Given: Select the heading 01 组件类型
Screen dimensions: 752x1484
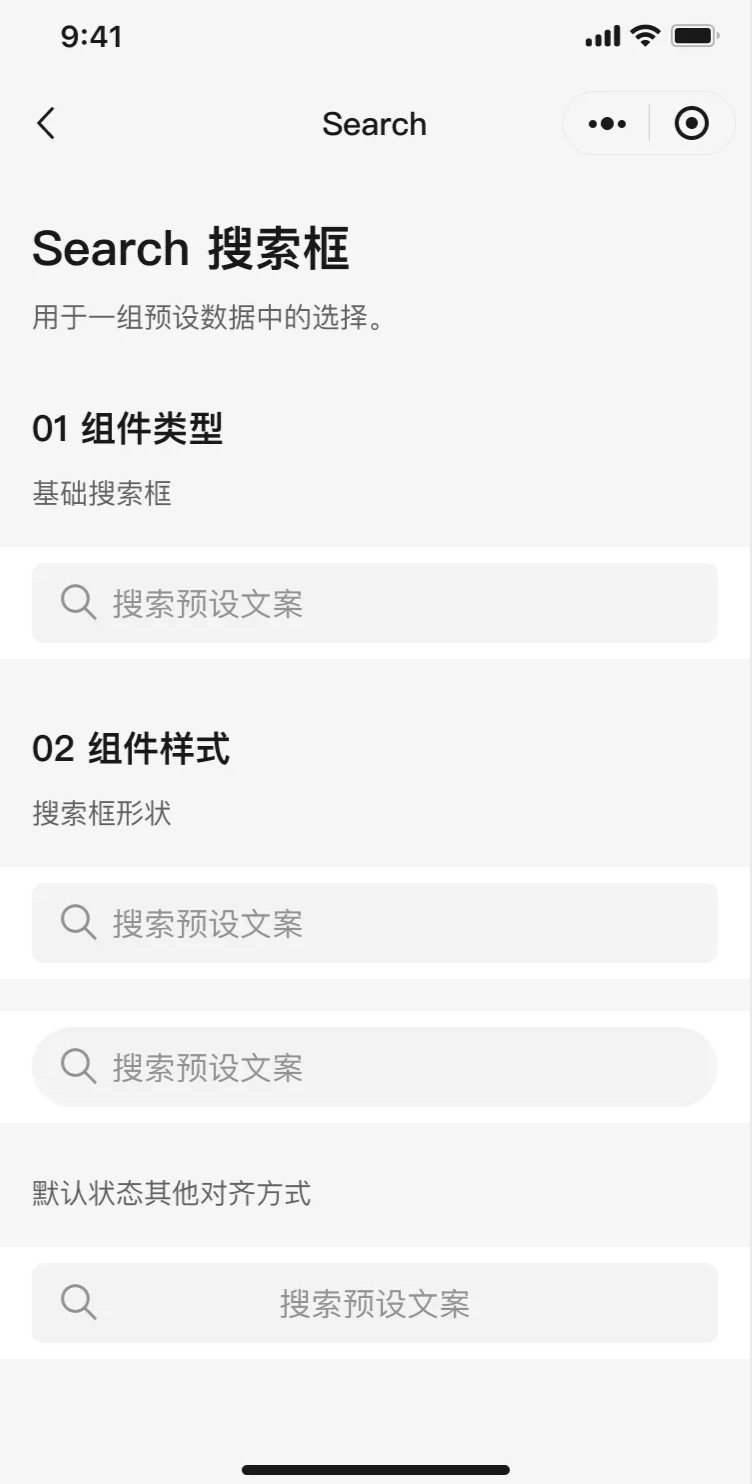Looking at the screenshot, I should coord(128,428).
